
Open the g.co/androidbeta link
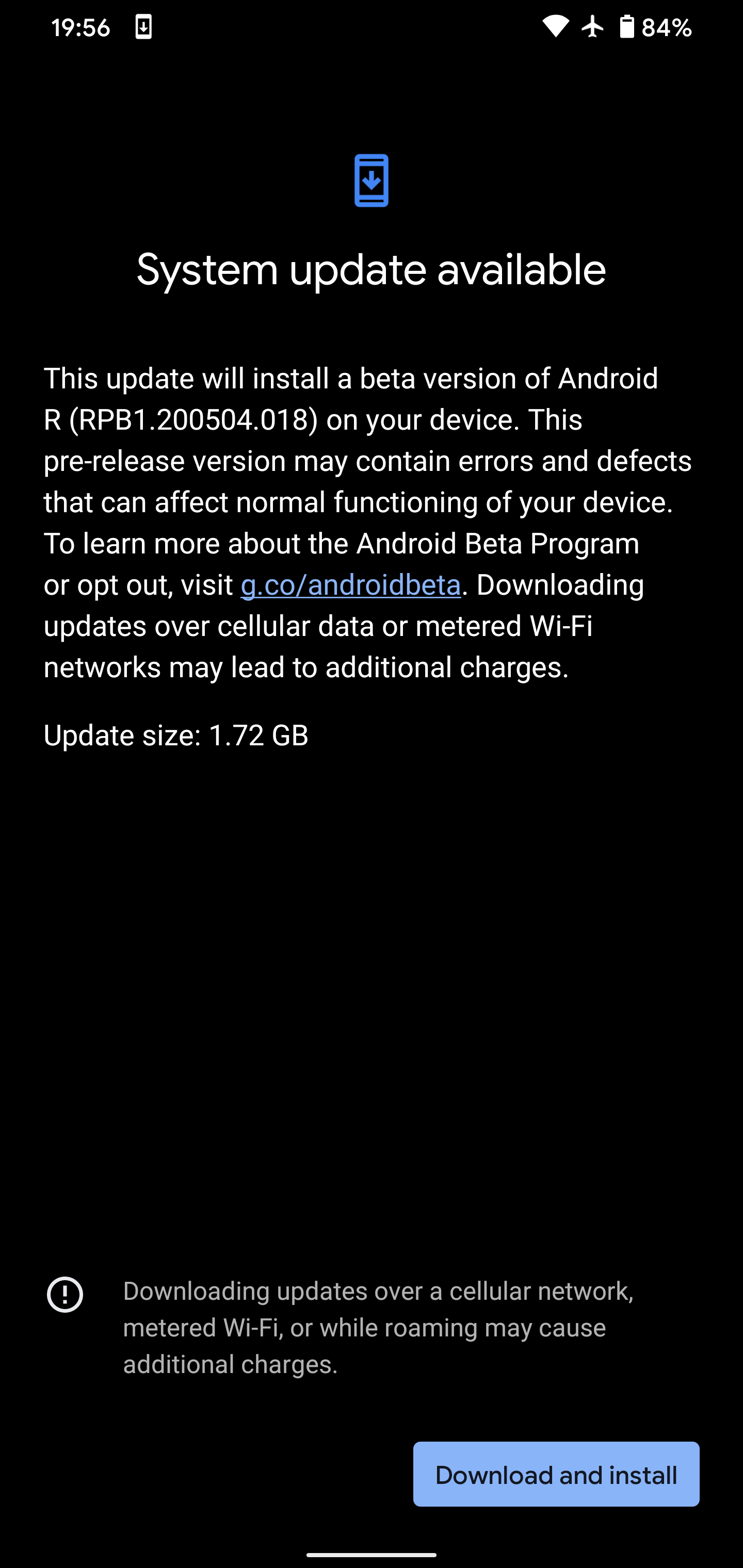point(351,585)
